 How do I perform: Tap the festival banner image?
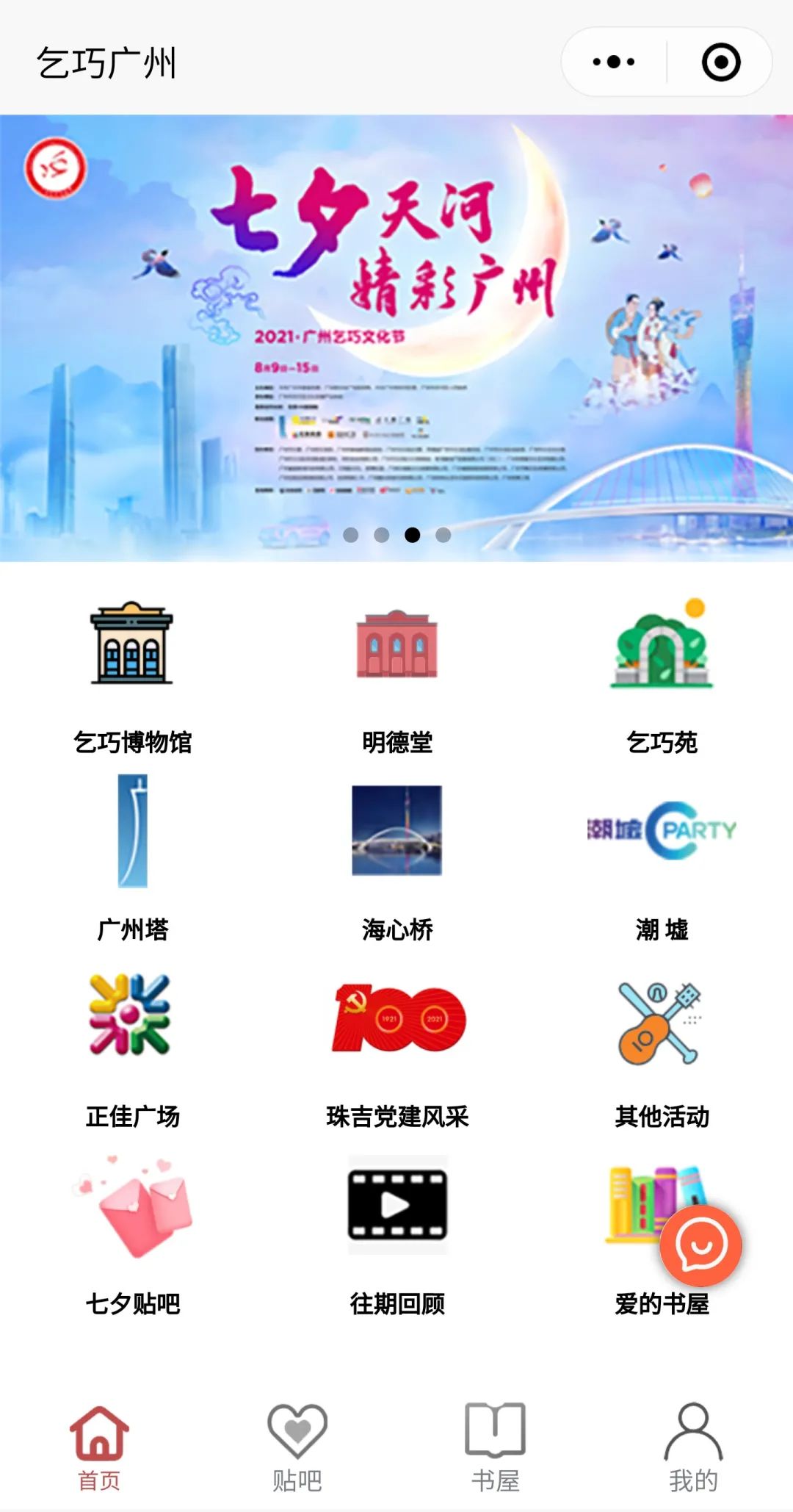(396, 323)
